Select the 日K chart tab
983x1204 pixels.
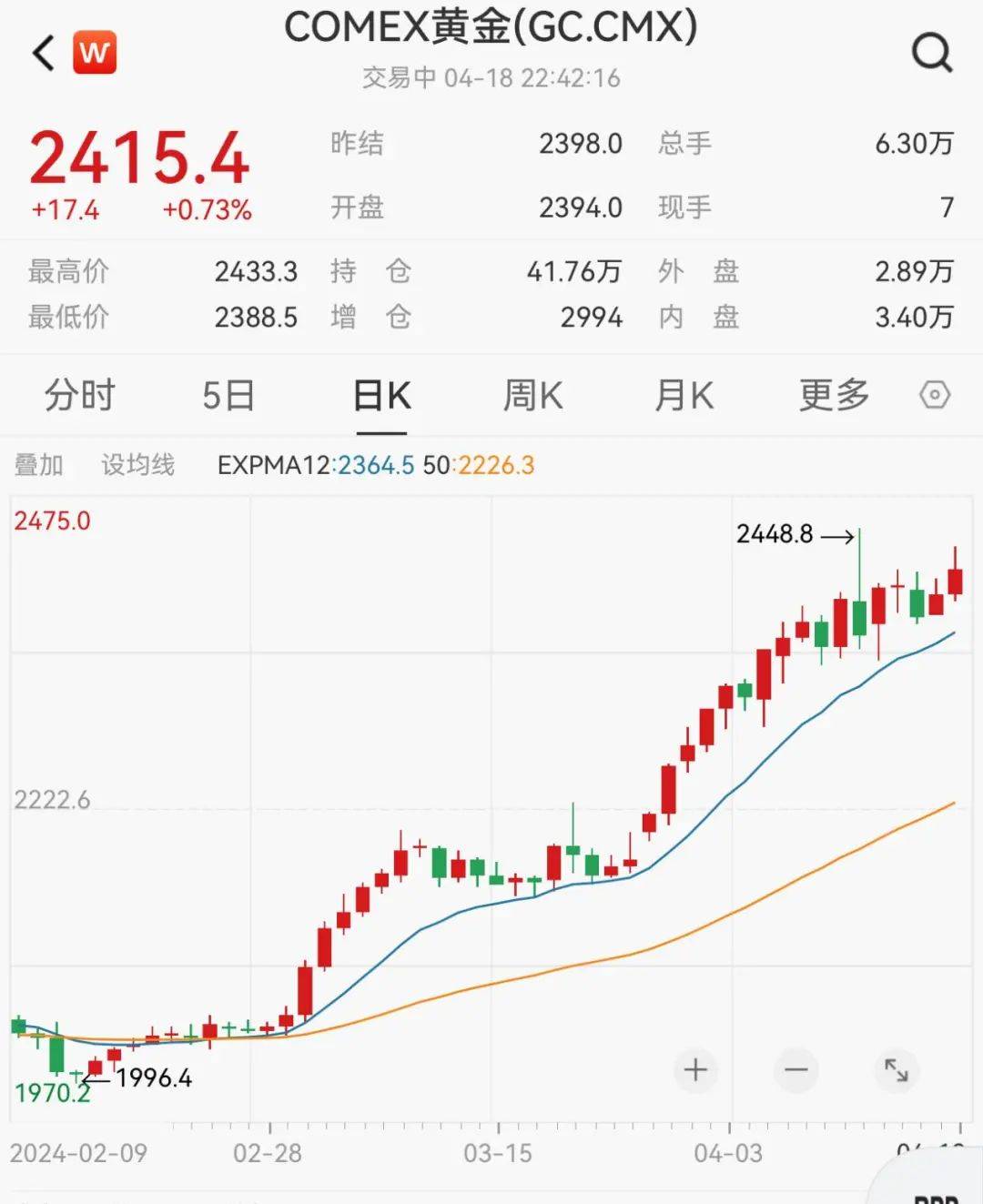(382, 396)
